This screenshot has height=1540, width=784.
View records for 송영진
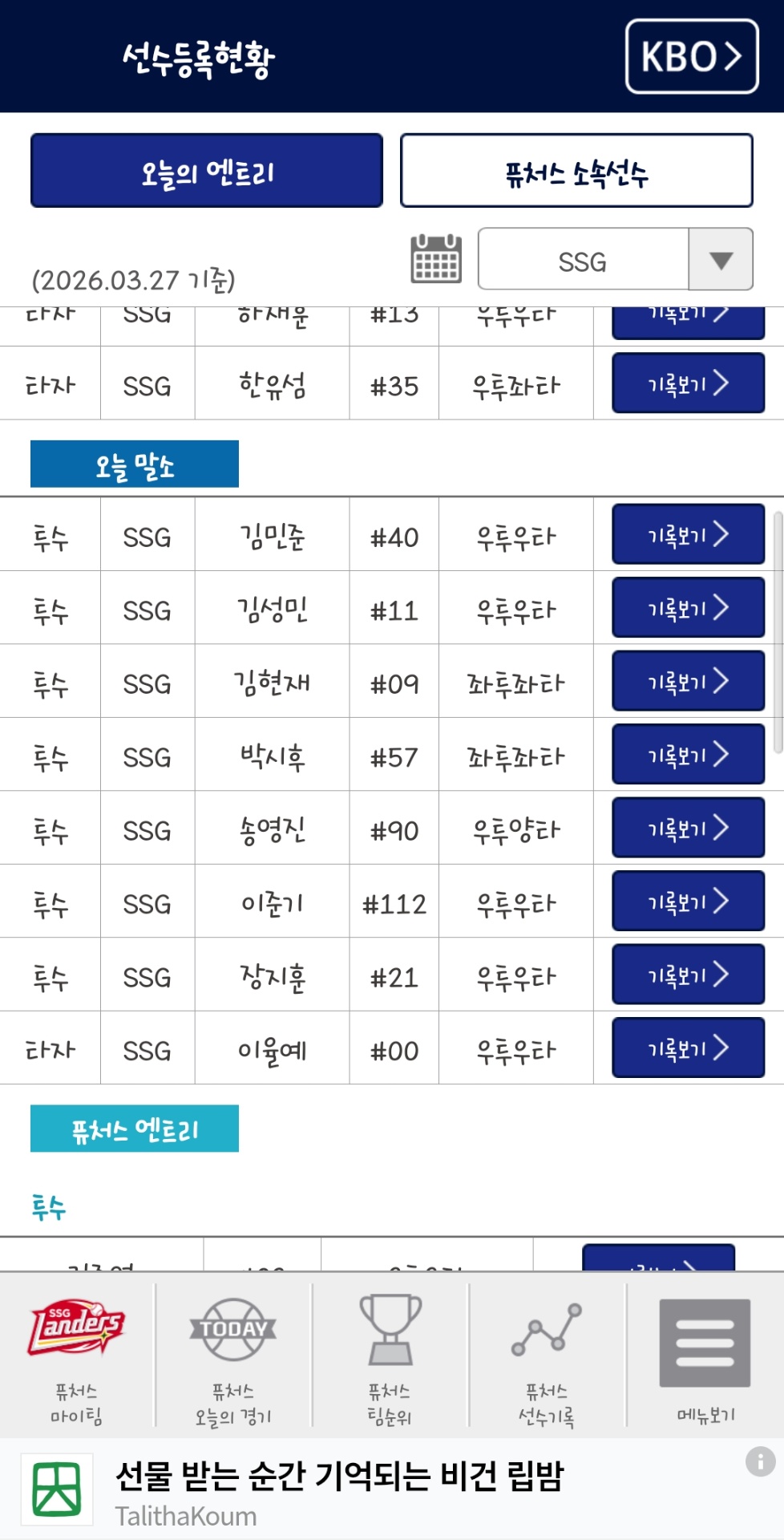(688, 828)
